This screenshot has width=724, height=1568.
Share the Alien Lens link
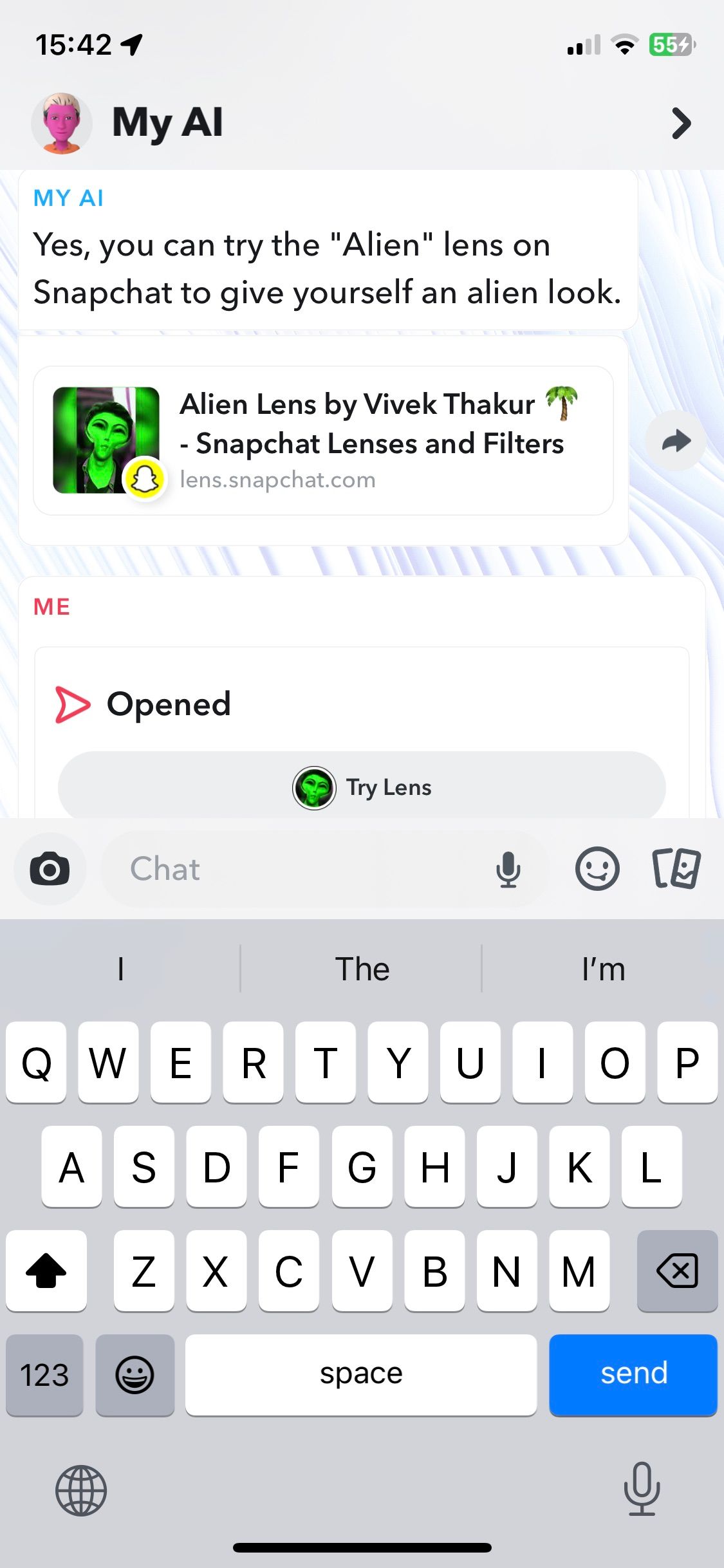(676, 441)
